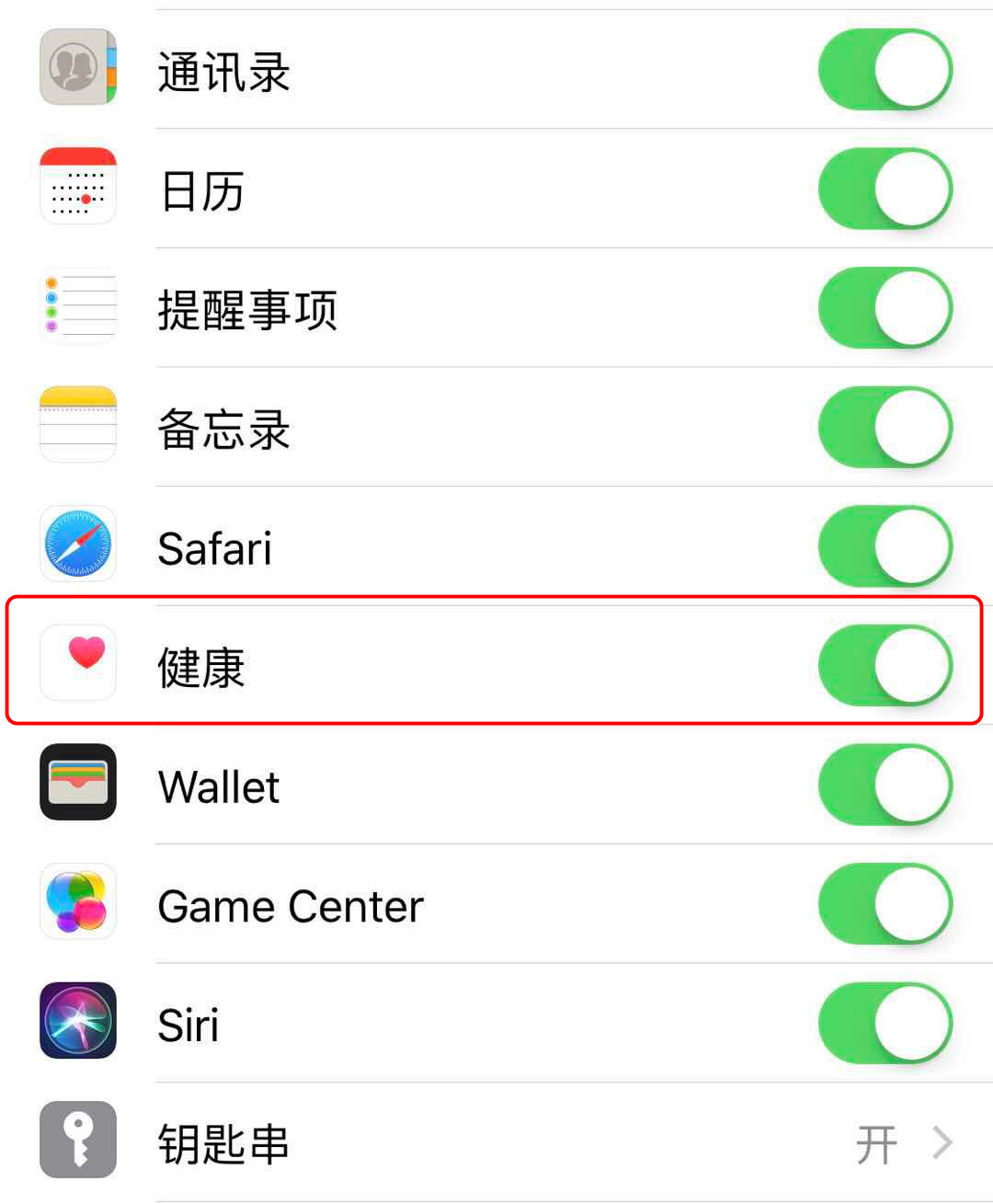Viewport: 993px width, 1204px height.
Task: Disable the Game Center toggle
Action: 885,903
